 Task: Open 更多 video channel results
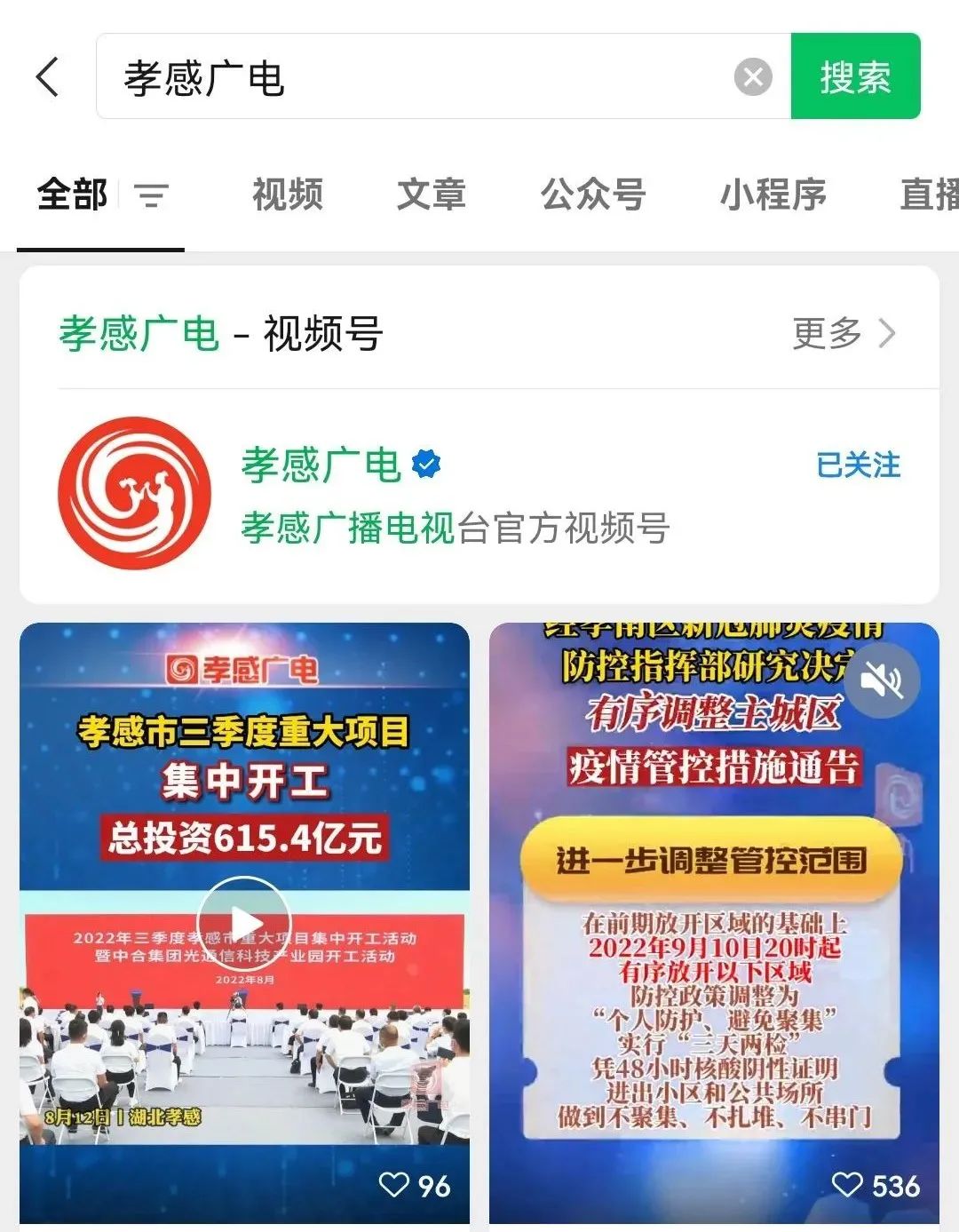tap(843, 334)
